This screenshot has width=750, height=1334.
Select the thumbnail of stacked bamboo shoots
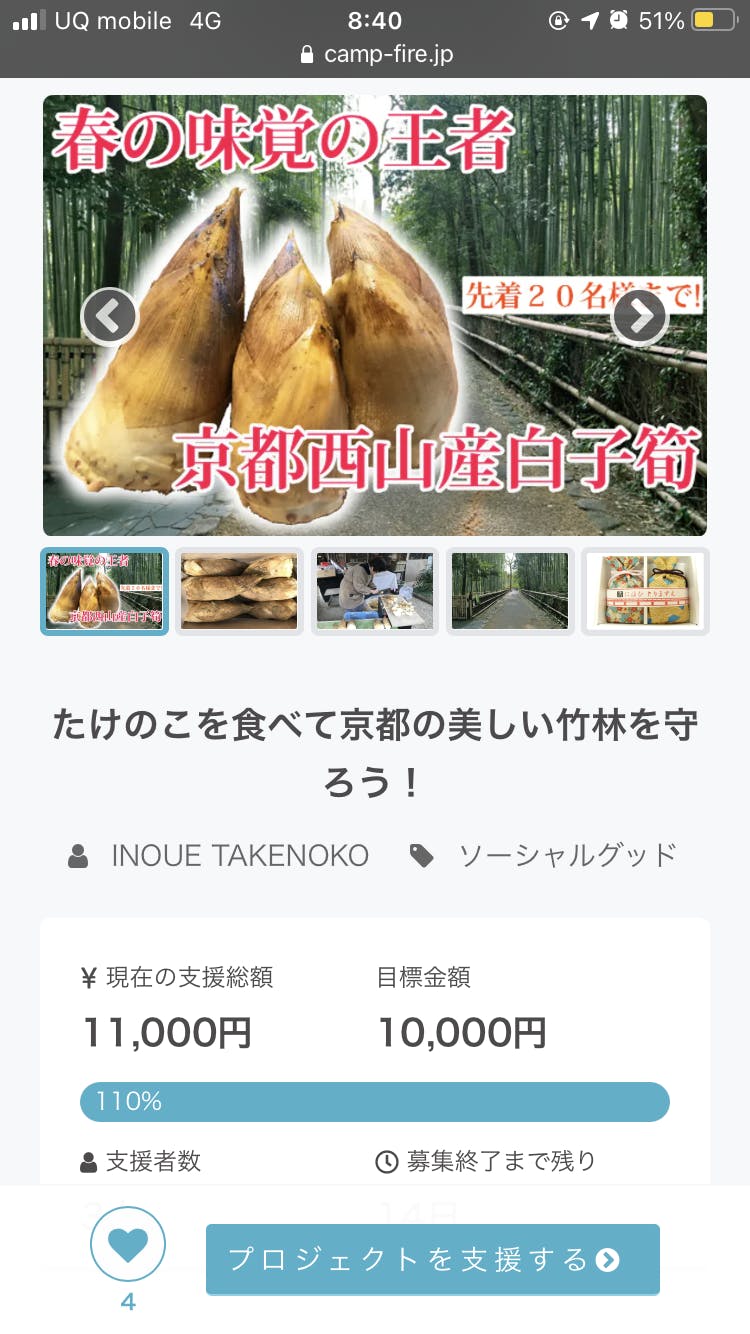pos(239,591)
